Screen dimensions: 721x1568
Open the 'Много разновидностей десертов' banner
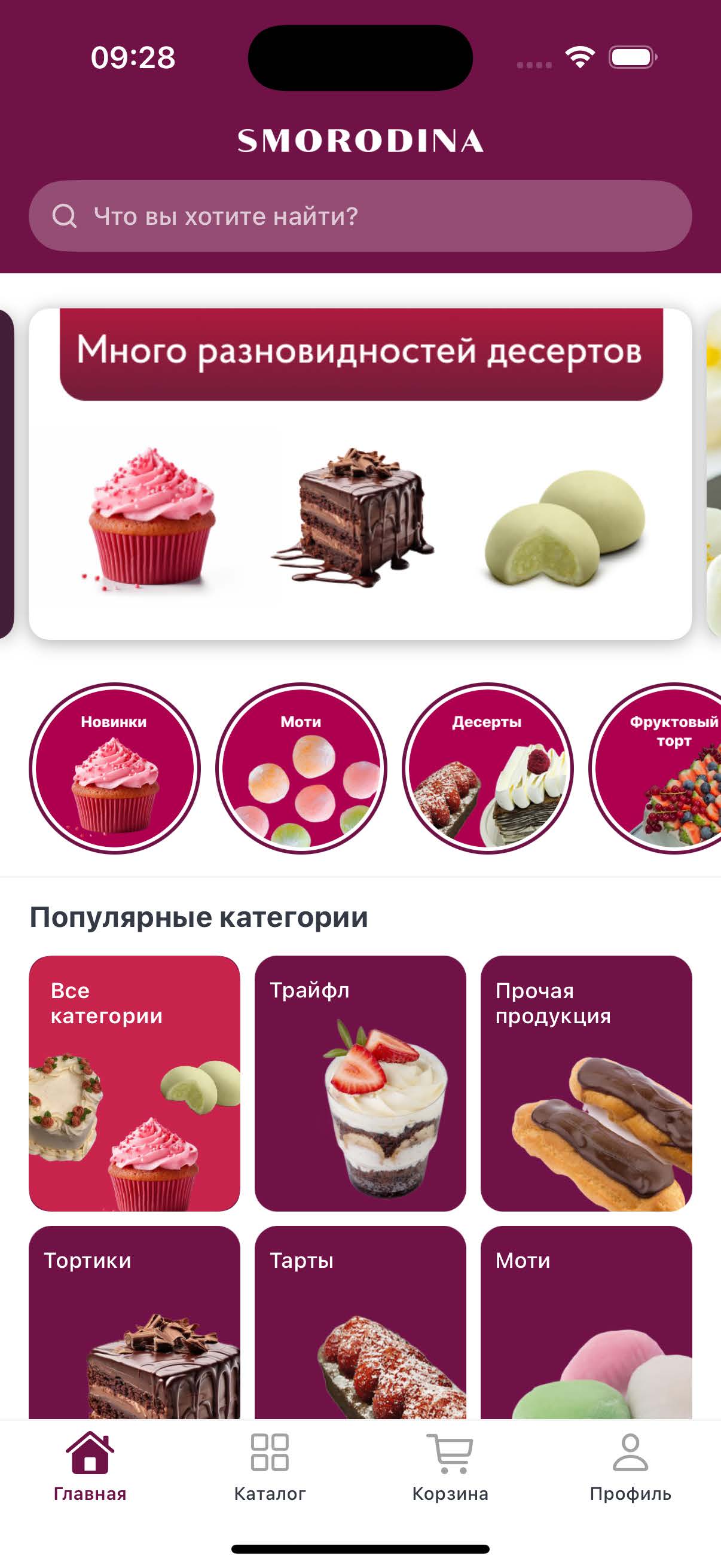point(360,474)
